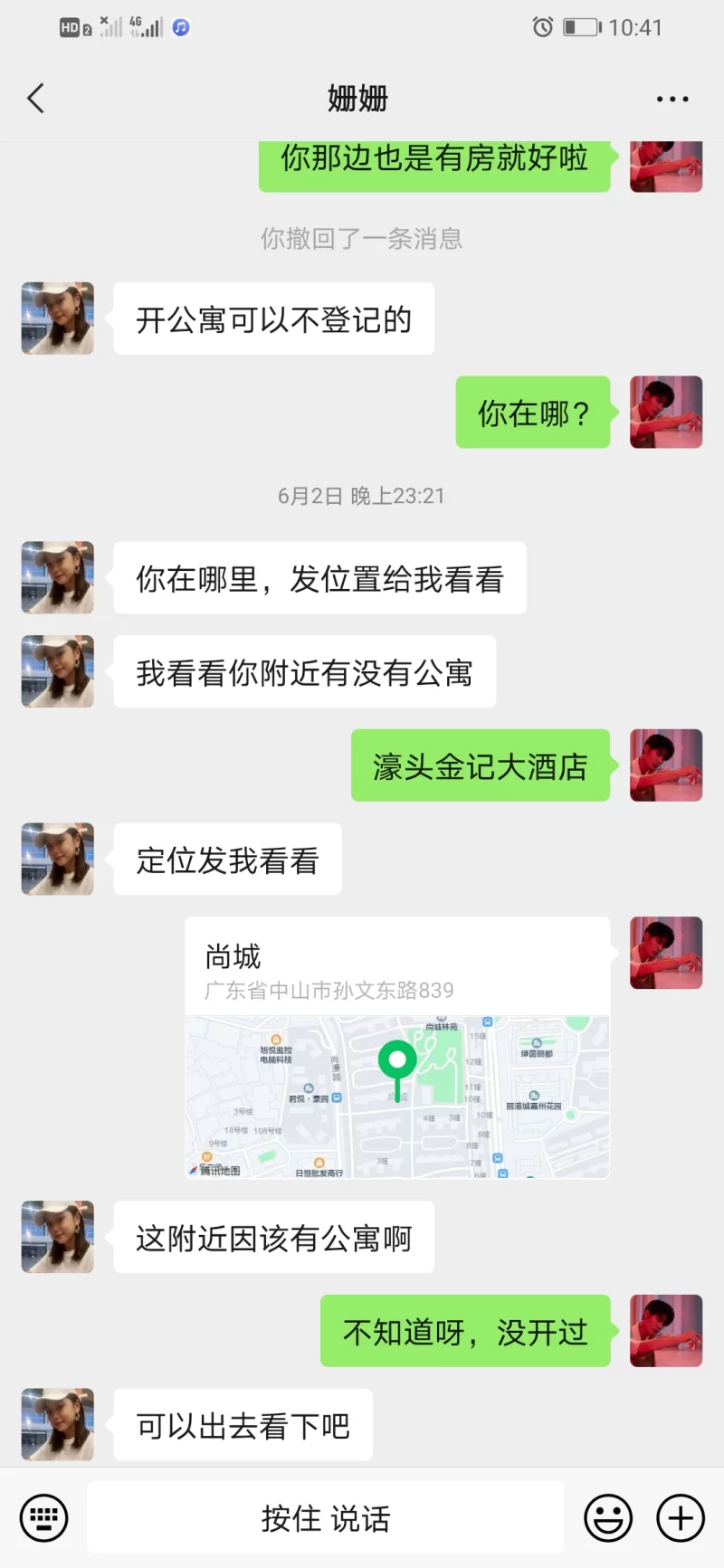
Task: Open the plus attachments menu
Action: (681, 1517)
